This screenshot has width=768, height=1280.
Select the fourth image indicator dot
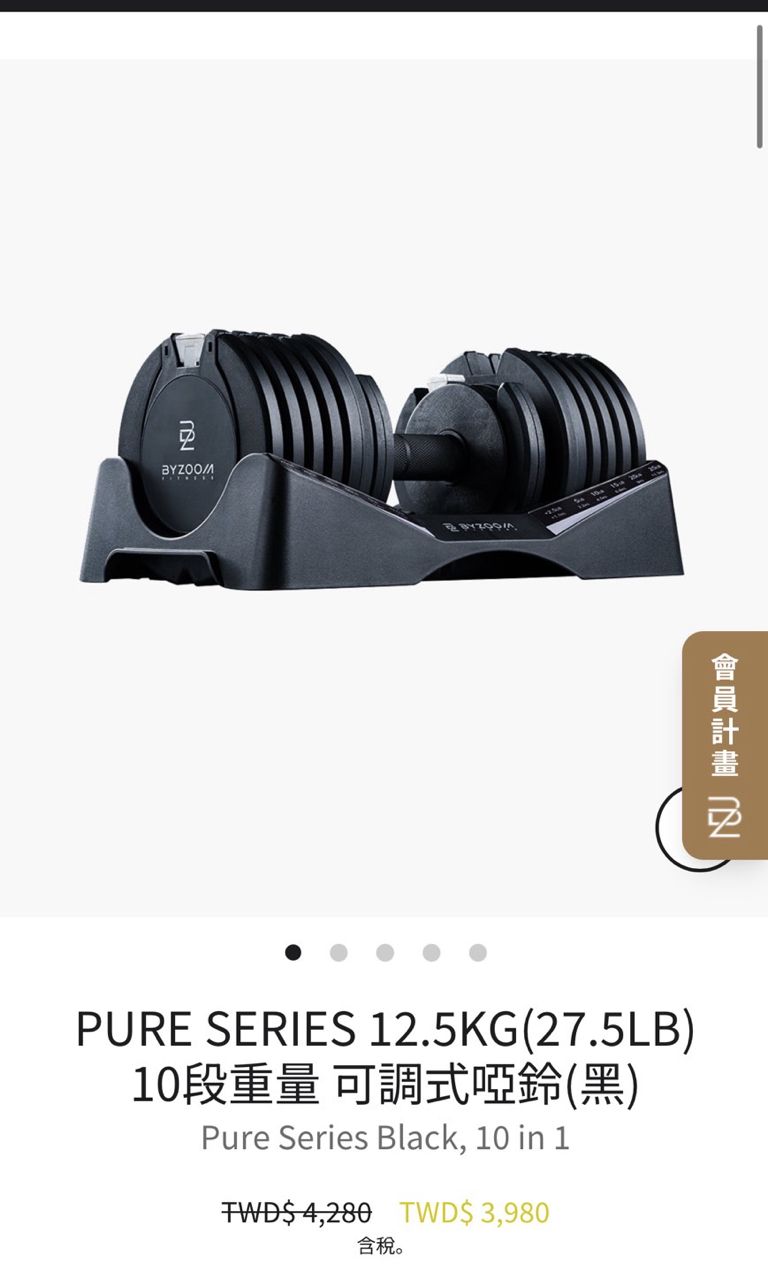431,952
